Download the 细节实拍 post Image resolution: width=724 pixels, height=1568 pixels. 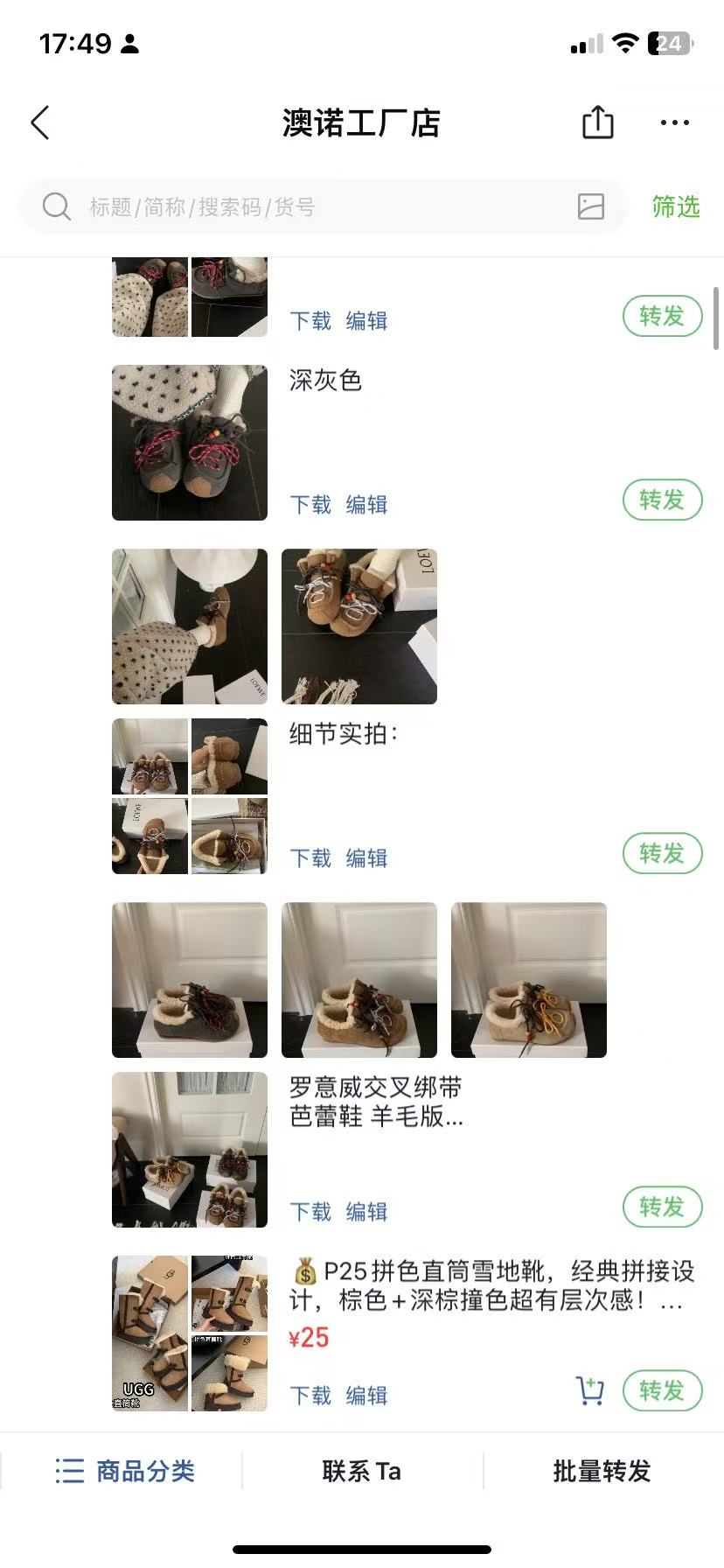[x=310, y=858]
